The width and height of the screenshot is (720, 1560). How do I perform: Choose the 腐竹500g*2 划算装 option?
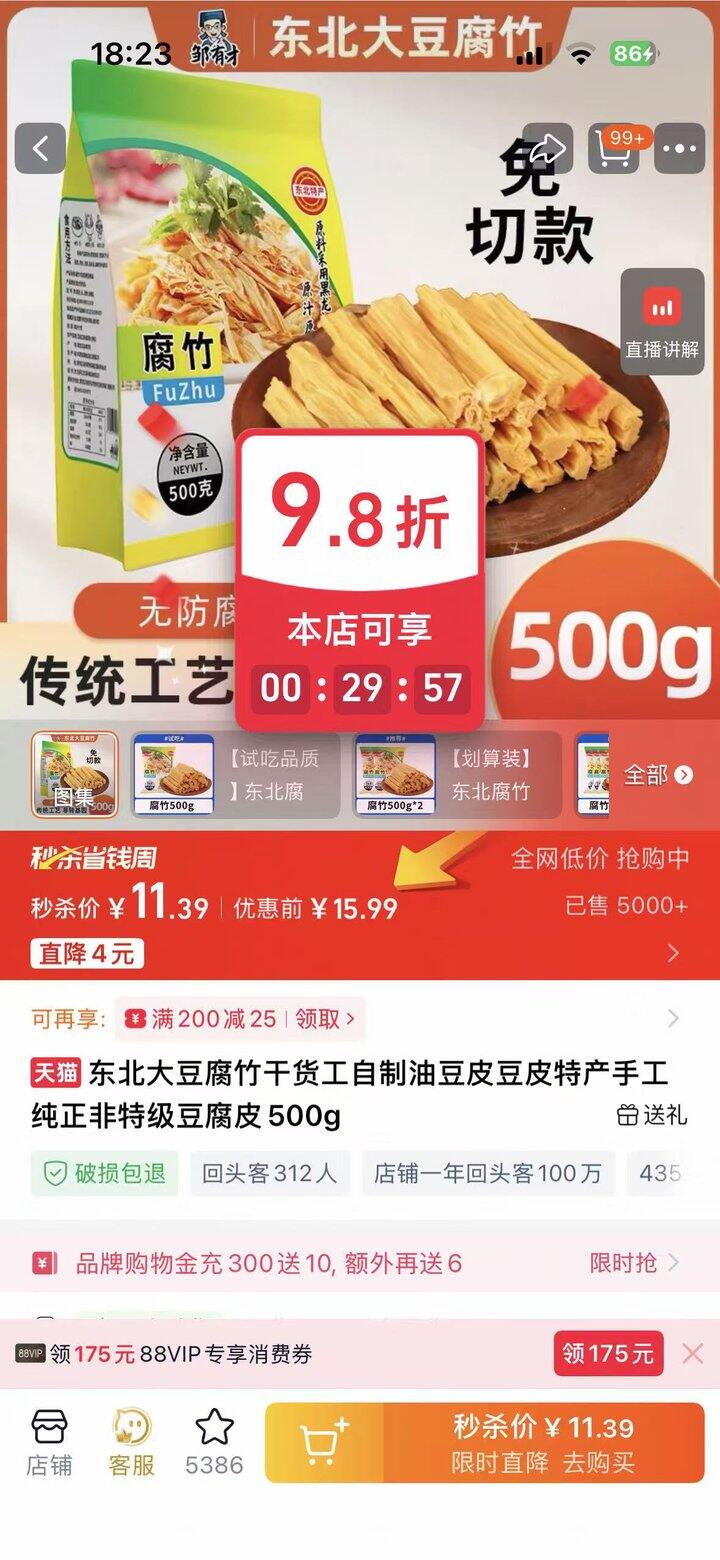pos(458,775)
